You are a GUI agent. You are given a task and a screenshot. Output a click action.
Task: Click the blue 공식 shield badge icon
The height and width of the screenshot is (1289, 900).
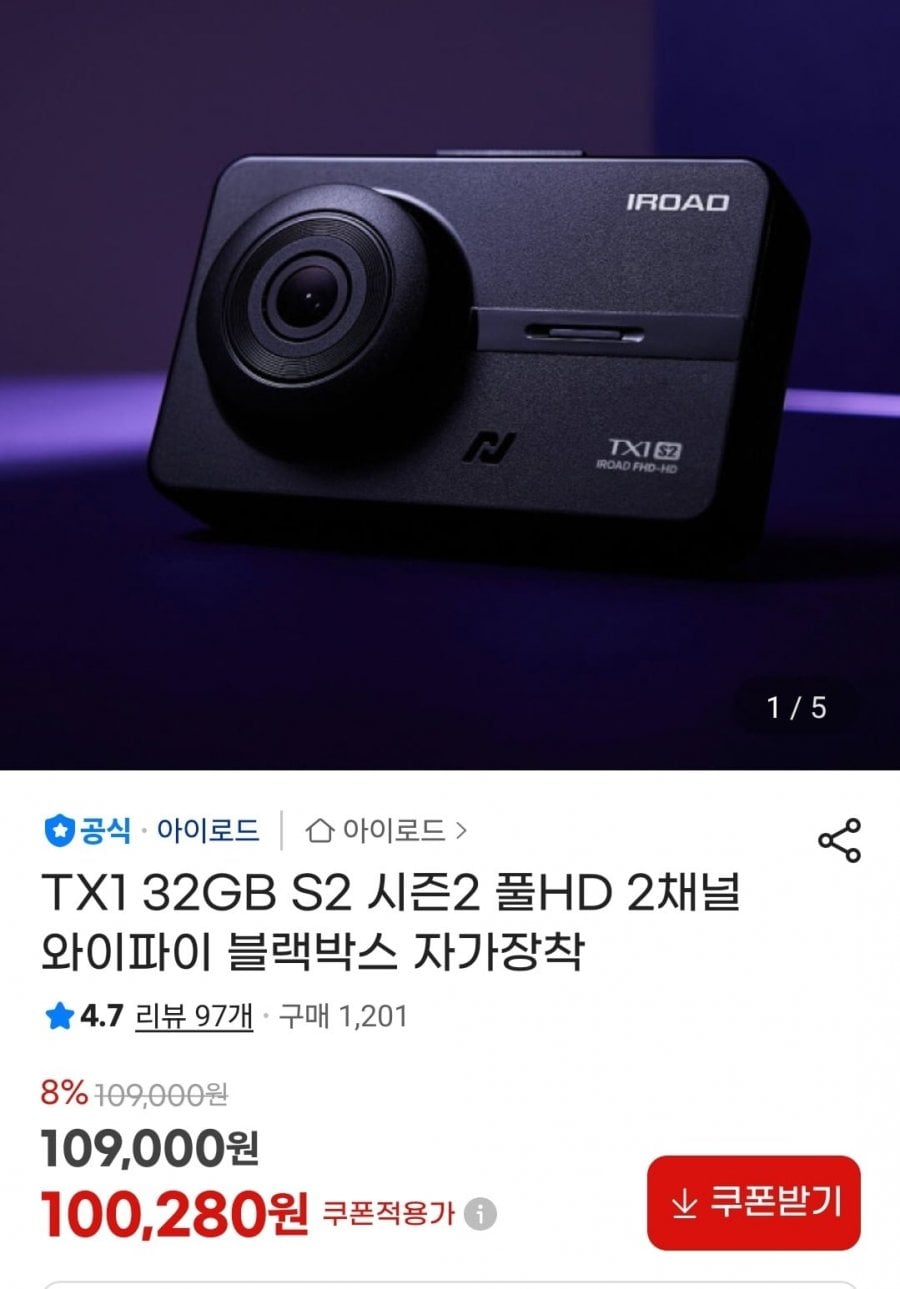[62, 829]
